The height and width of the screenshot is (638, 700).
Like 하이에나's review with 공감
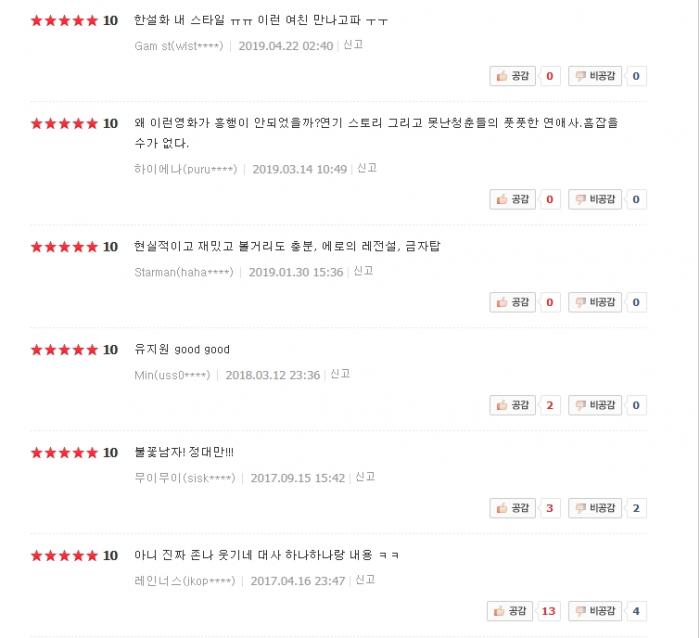[513, 199]
